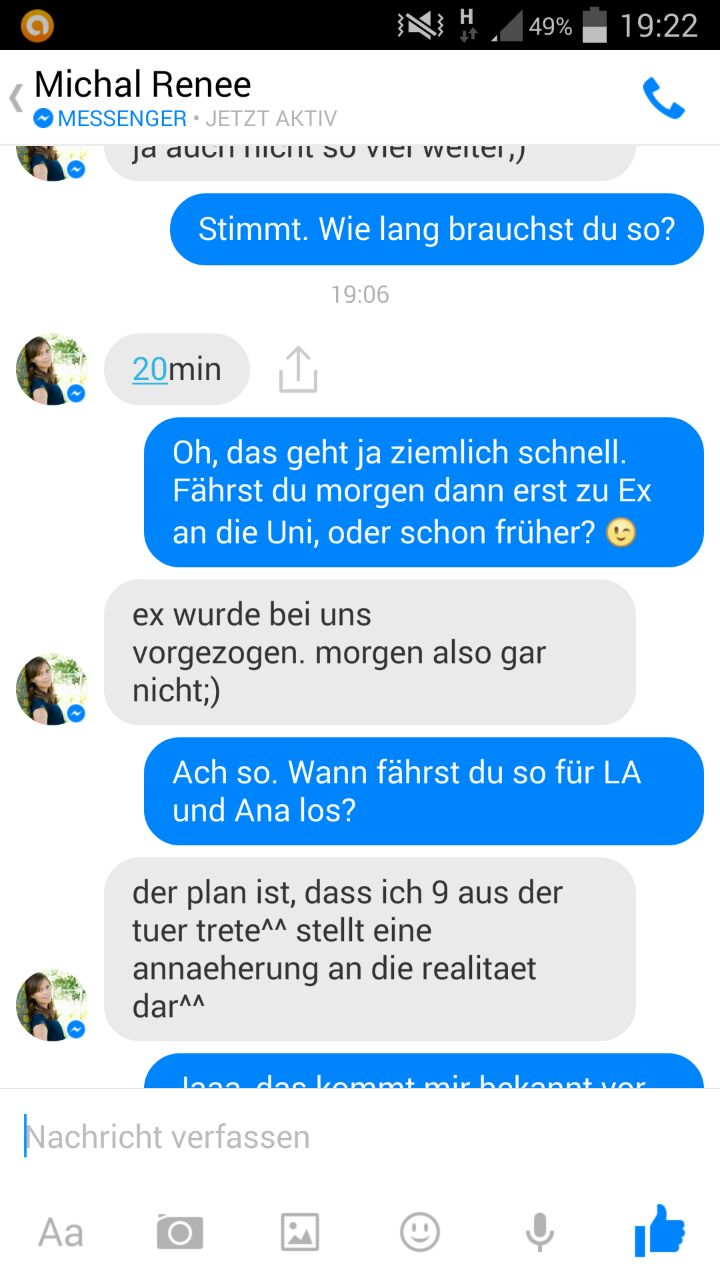Go back from the Michal Renee chat
720x1280 pixels.
(x=16, y=98)
